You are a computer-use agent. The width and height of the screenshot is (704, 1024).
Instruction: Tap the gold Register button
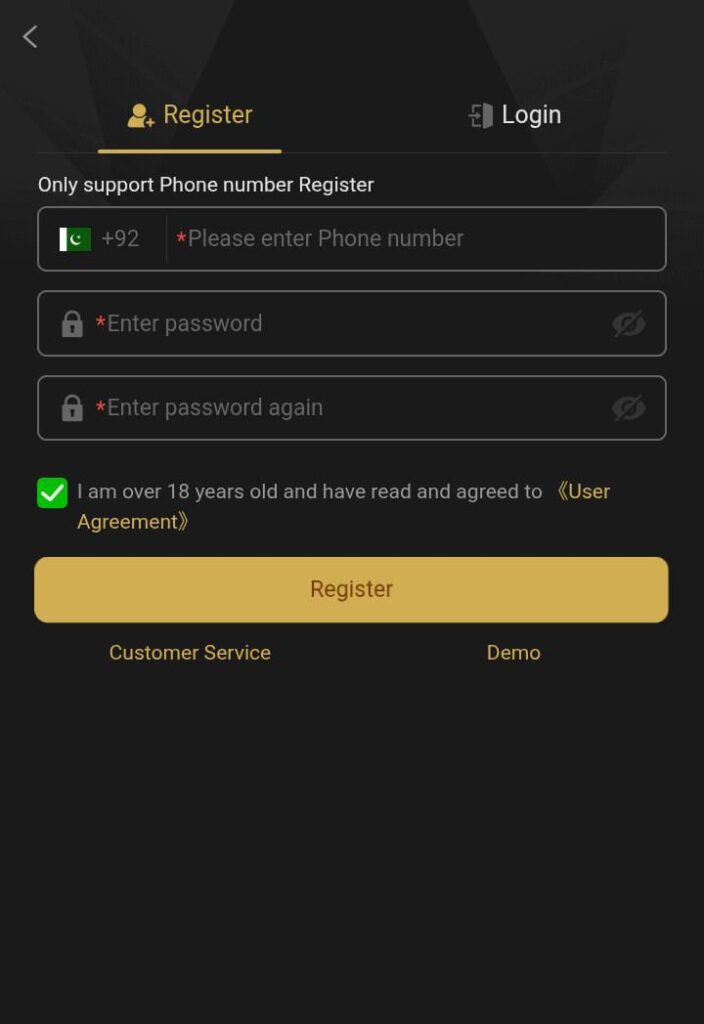pyautogui.click(x=351, y=589)
